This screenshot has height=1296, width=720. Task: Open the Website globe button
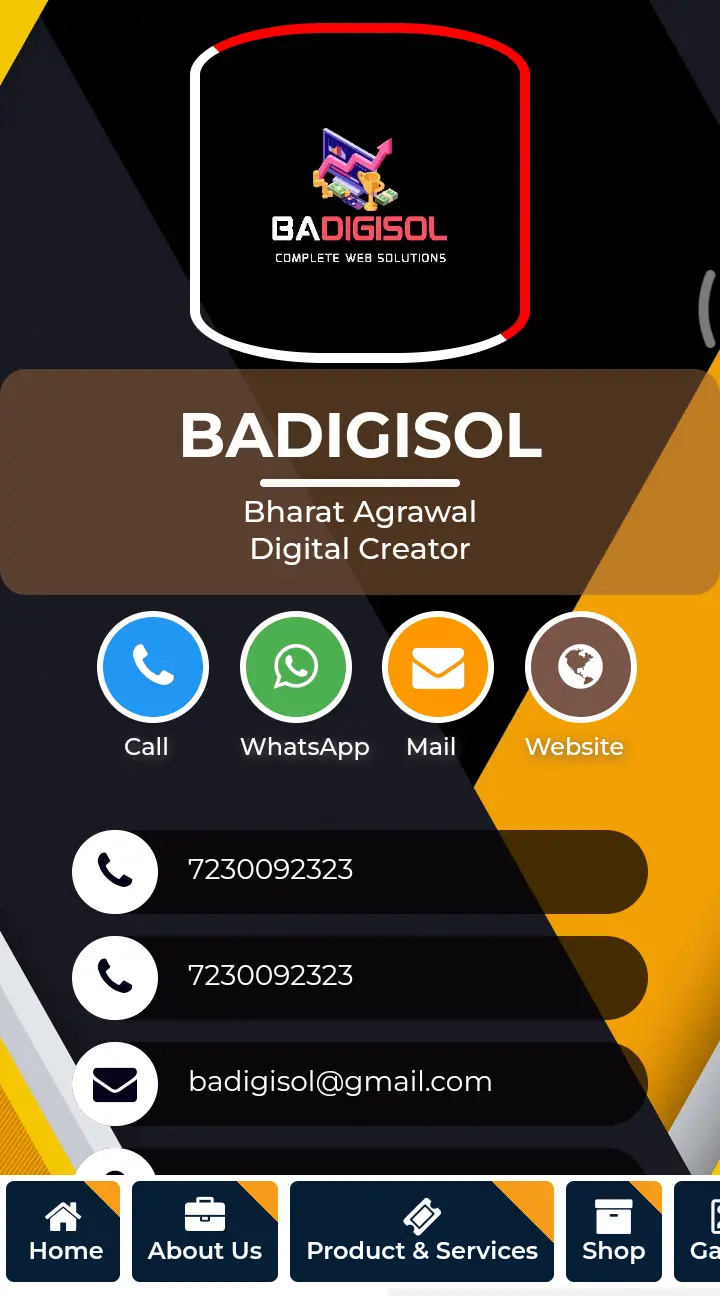580,667
